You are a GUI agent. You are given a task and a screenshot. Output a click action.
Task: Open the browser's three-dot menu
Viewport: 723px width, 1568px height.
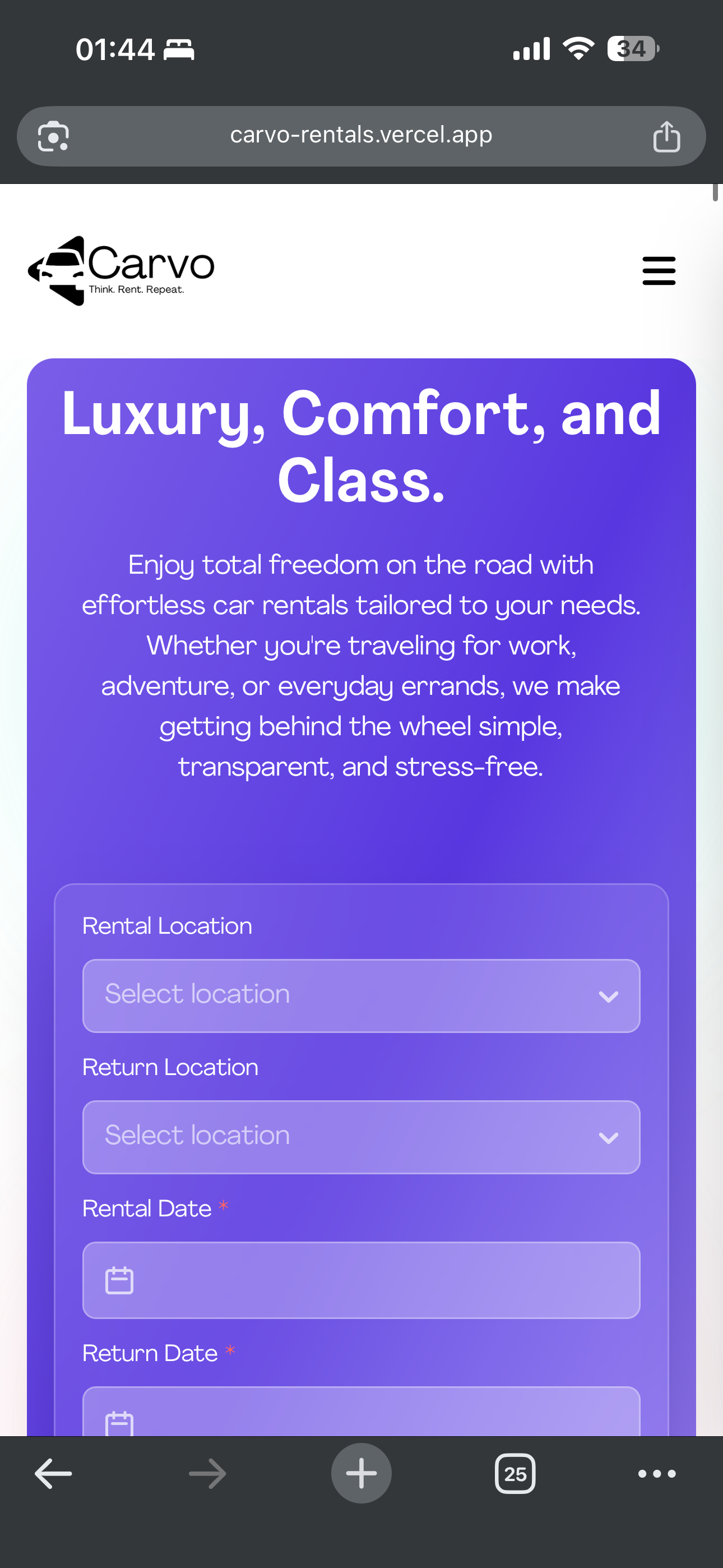click(657, 1474)
